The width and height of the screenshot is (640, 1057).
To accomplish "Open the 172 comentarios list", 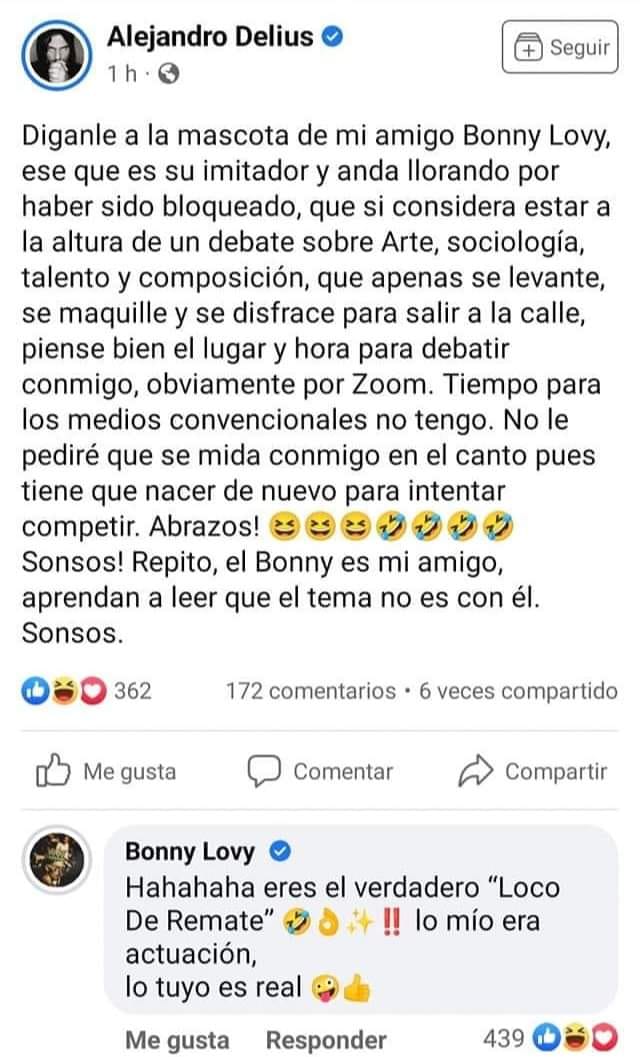I will [311, 691].
